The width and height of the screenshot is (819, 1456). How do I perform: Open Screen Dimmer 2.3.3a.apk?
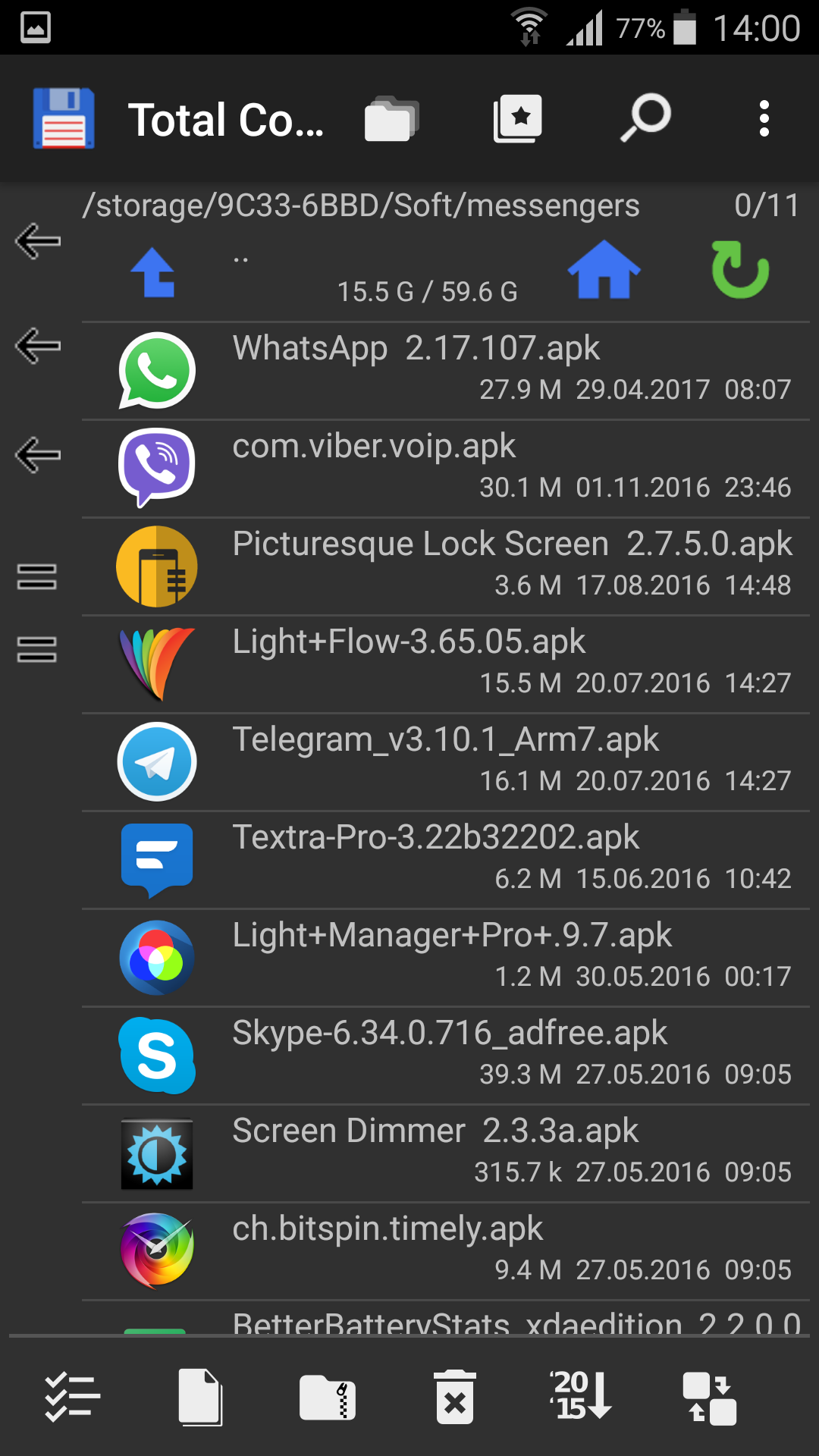[445, 1153]
